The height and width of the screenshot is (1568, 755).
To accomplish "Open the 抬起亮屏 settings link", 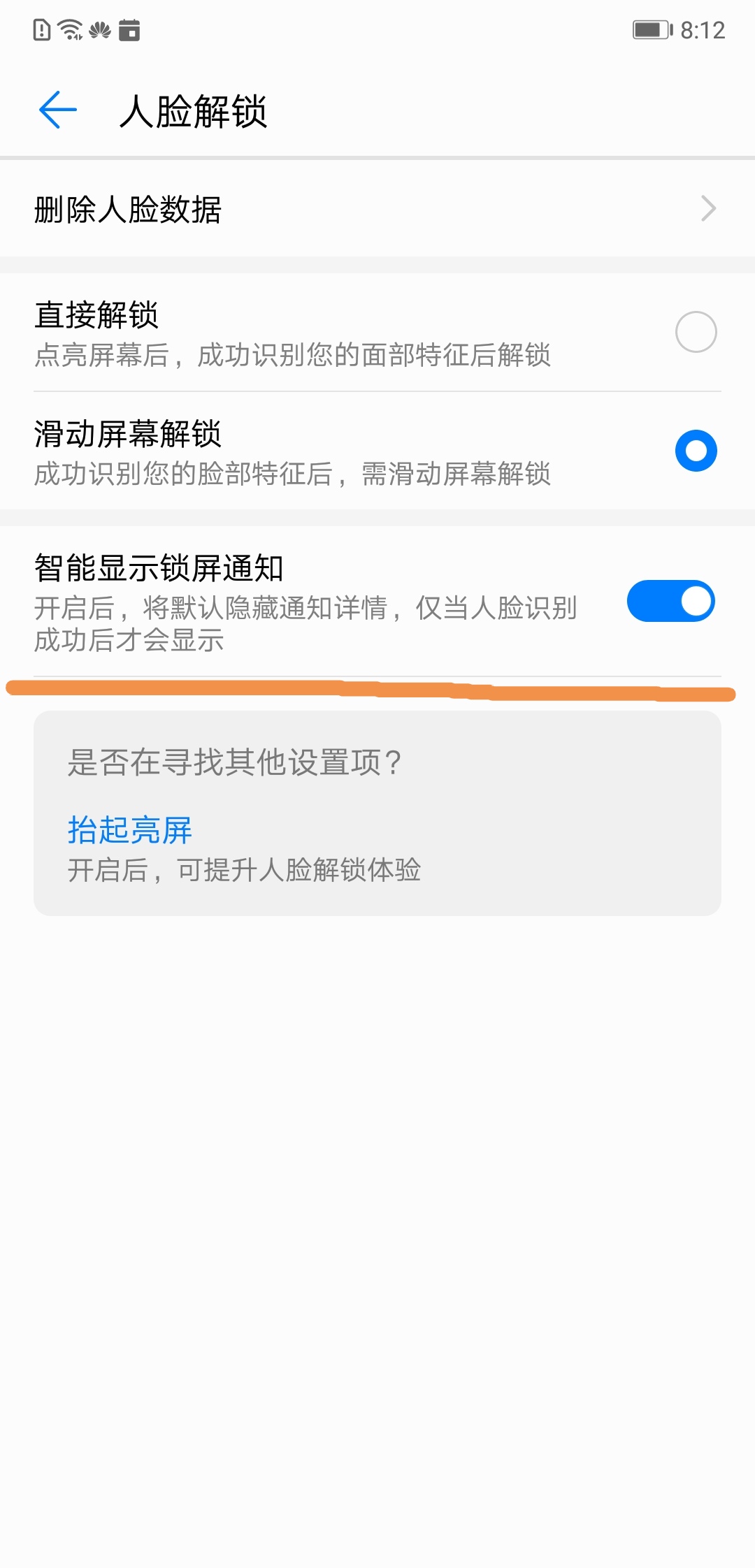I will [x=129, y=830].
